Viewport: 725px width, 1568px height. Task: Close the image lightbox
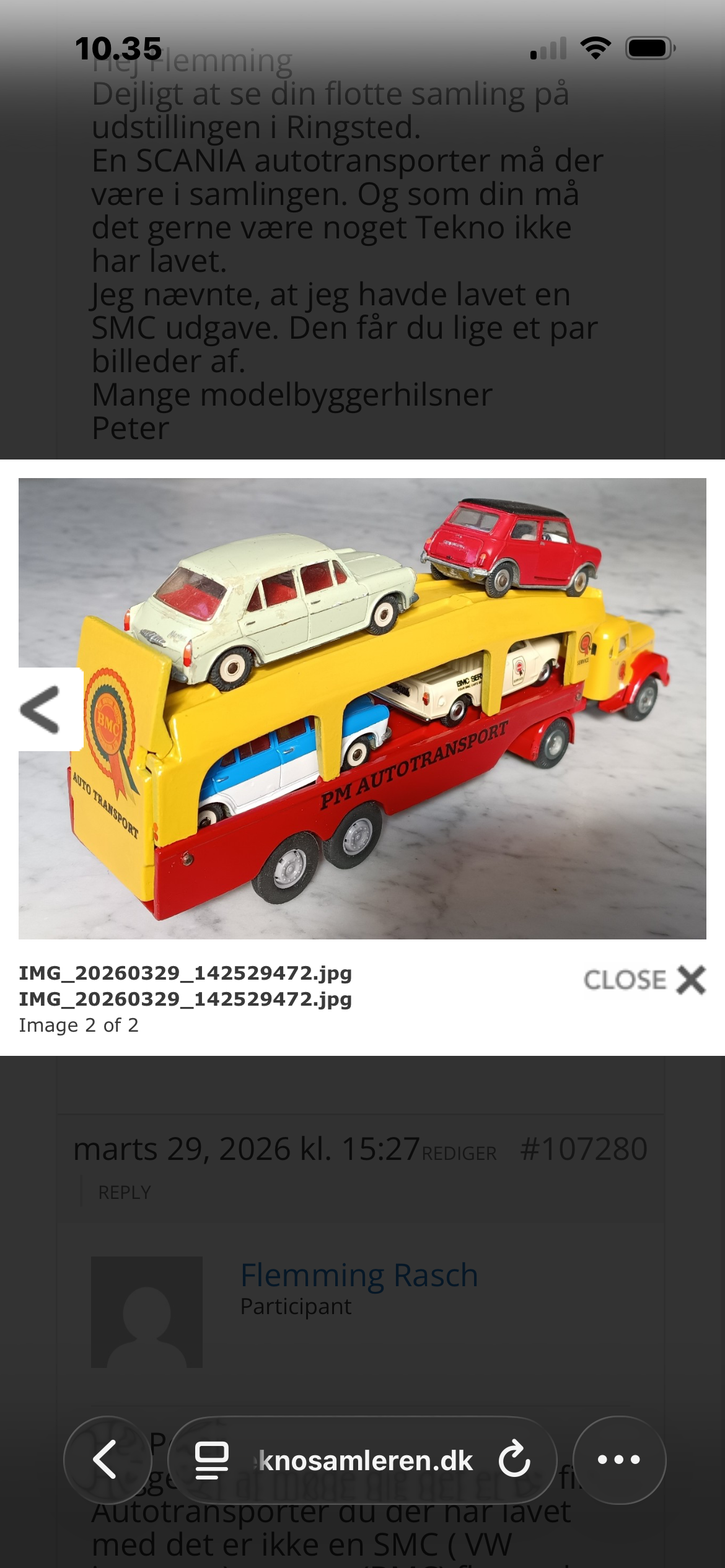[x=644, y=980]
